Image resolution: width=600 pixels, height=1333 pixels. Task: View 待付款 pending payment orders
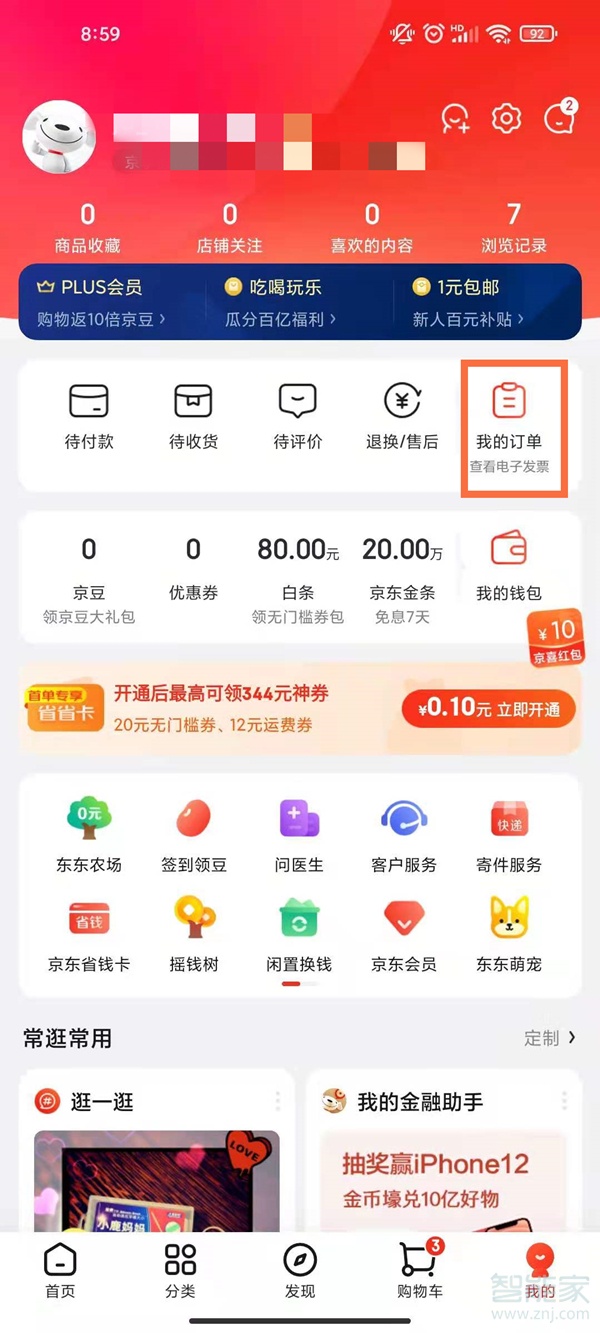(89, 417)
